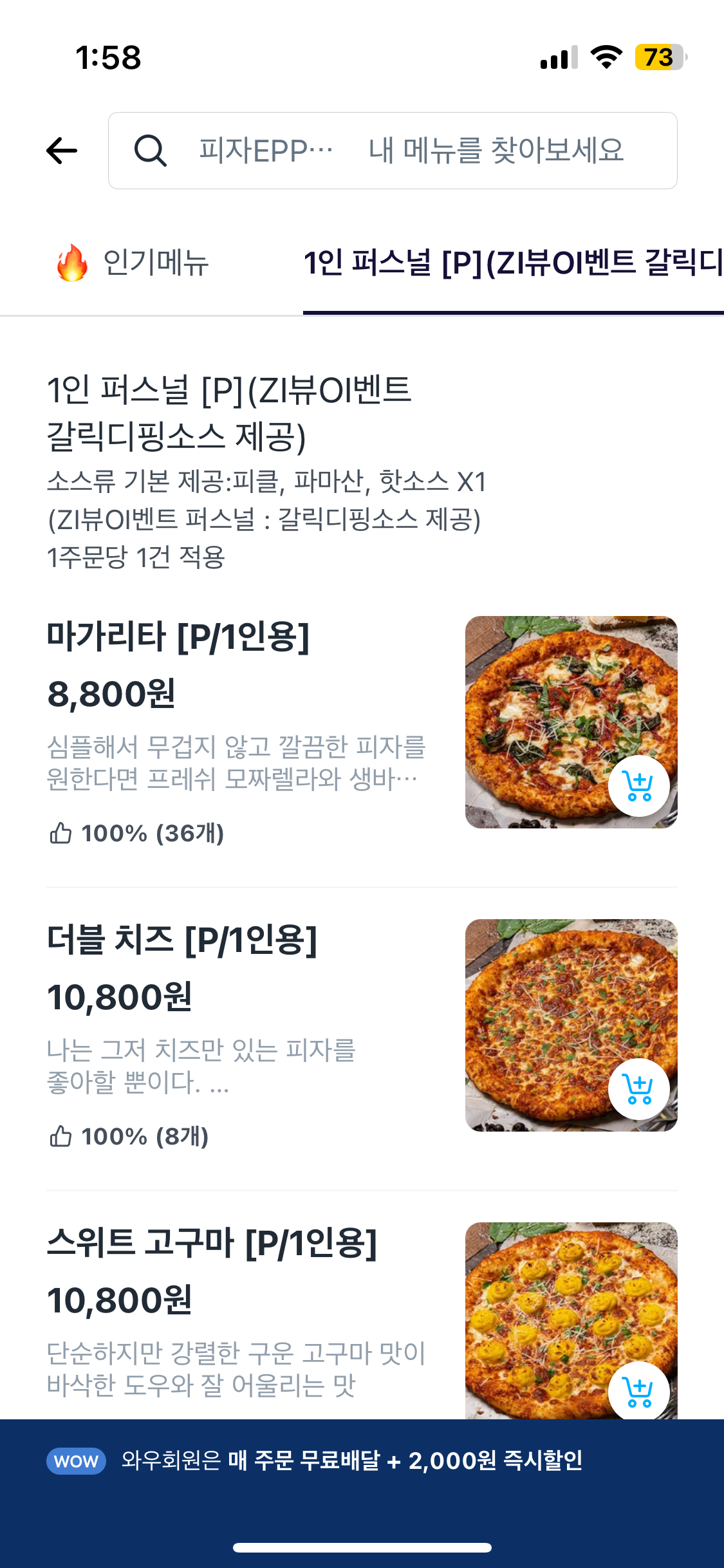724x1568 pixels.
Task: Open the menu search field
Action: tap(393, 151)
